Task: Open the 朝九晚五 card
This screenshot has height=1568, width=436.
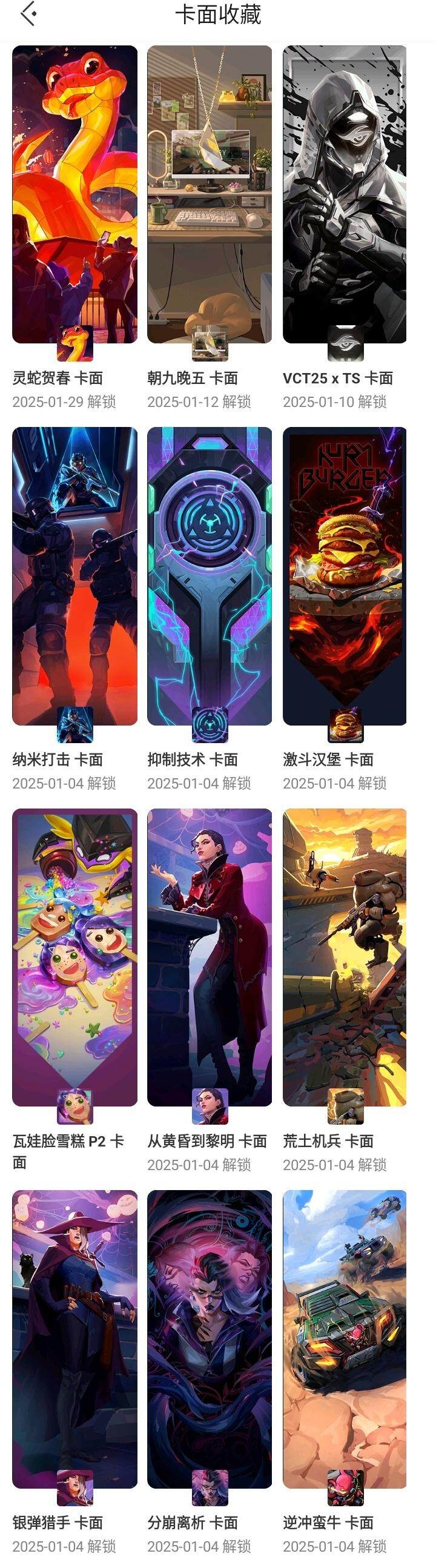Action: (210, 195)
